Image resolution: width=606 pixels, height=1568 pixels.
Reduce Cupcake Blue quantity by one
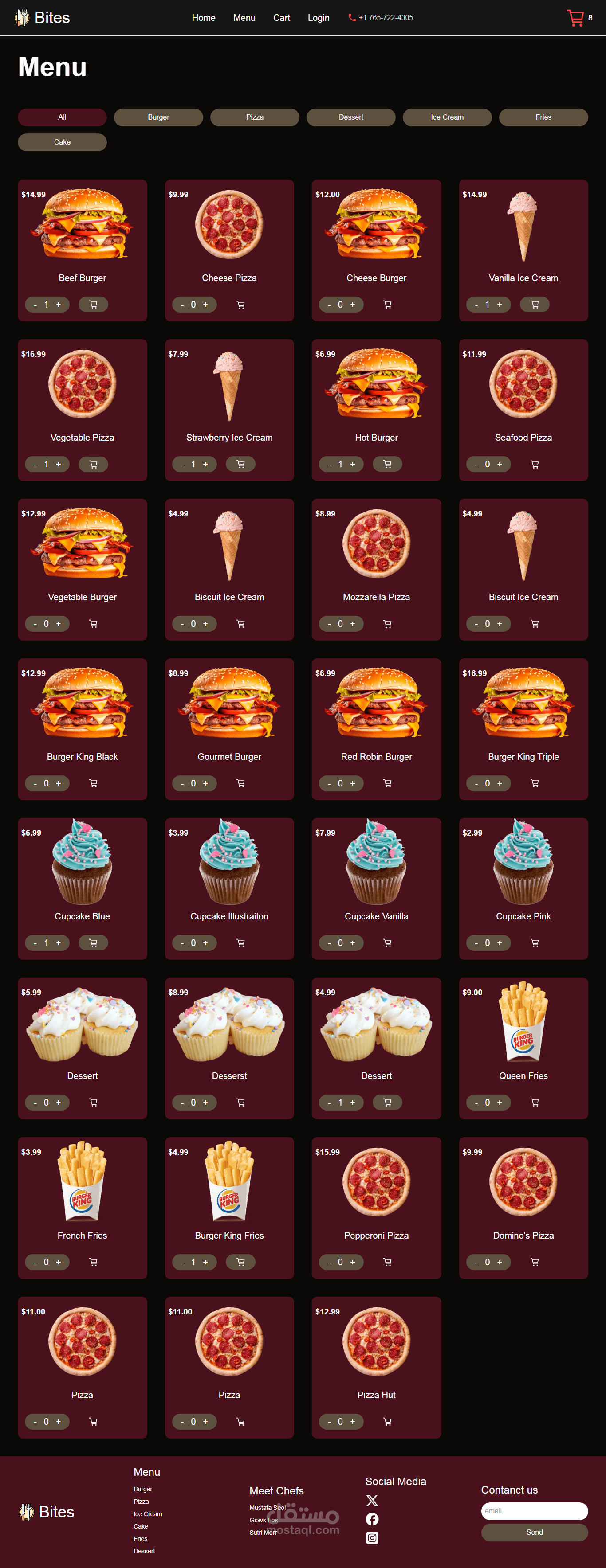(35, 943)
